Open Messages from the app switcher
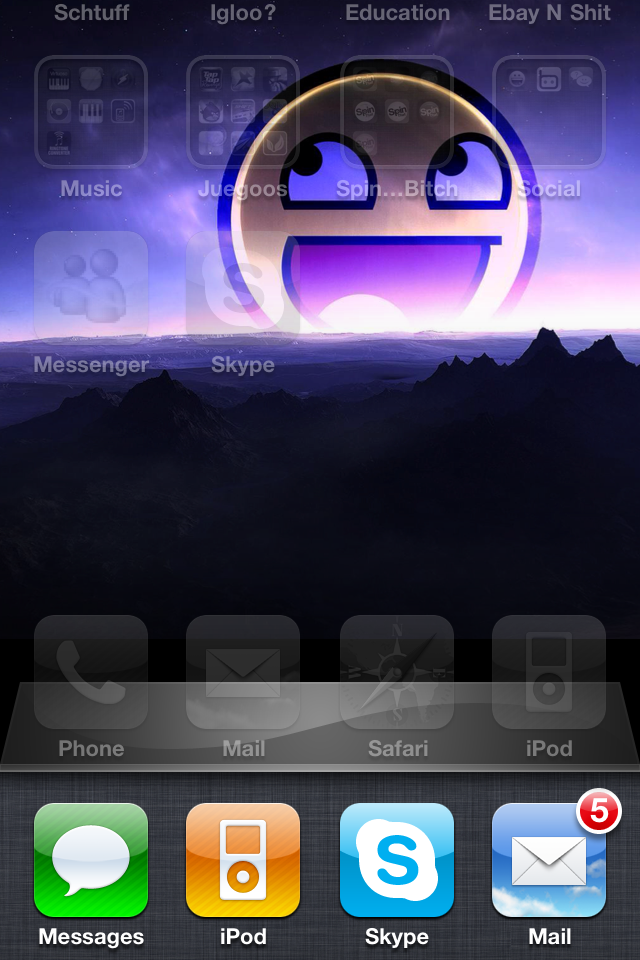 [91, 860]
